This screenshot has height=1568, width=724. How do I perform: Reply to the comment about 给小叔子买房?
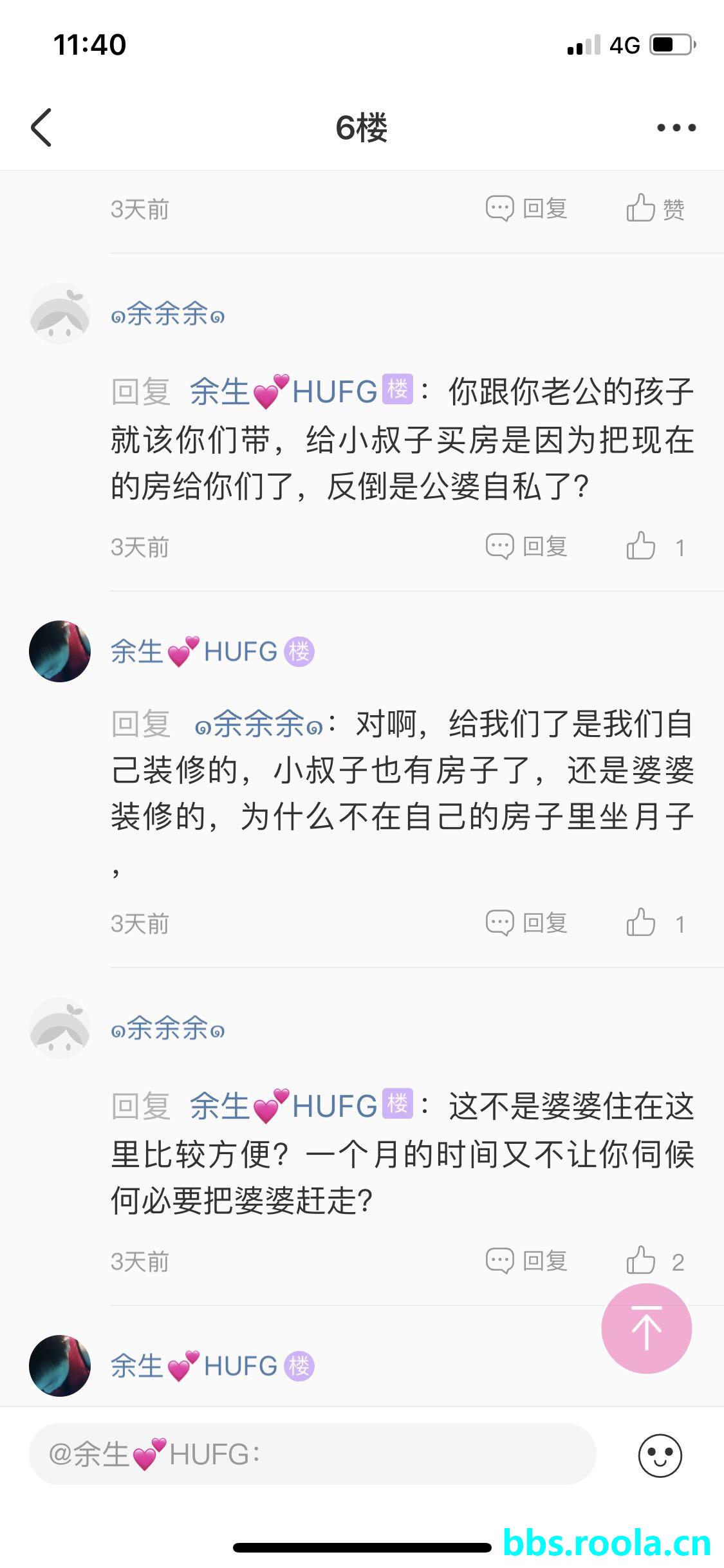pyautogui.click(x=526, y=546)
